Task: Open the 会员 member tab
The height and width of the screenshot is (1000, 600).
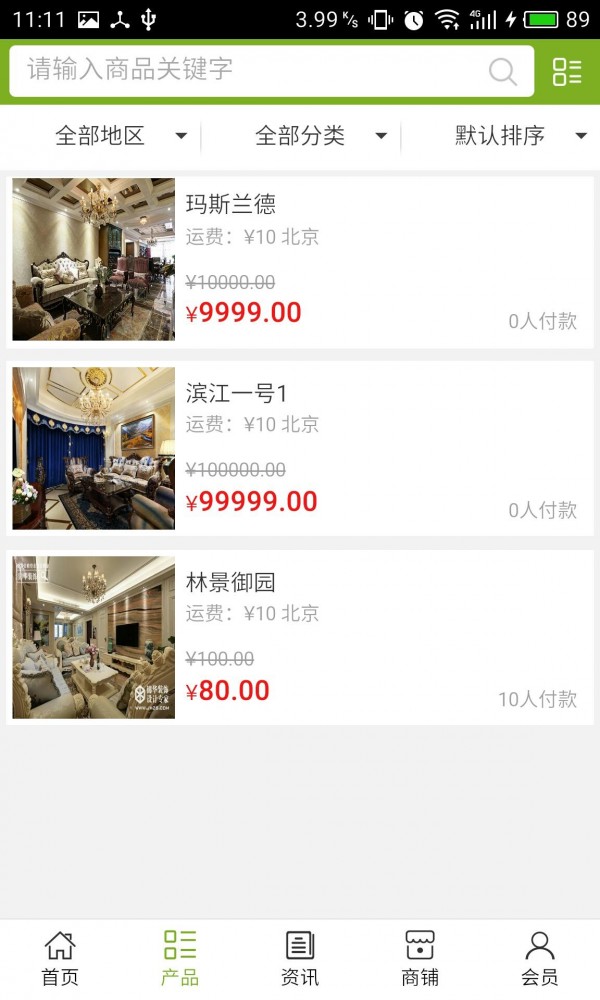Action: pos(540,958)
